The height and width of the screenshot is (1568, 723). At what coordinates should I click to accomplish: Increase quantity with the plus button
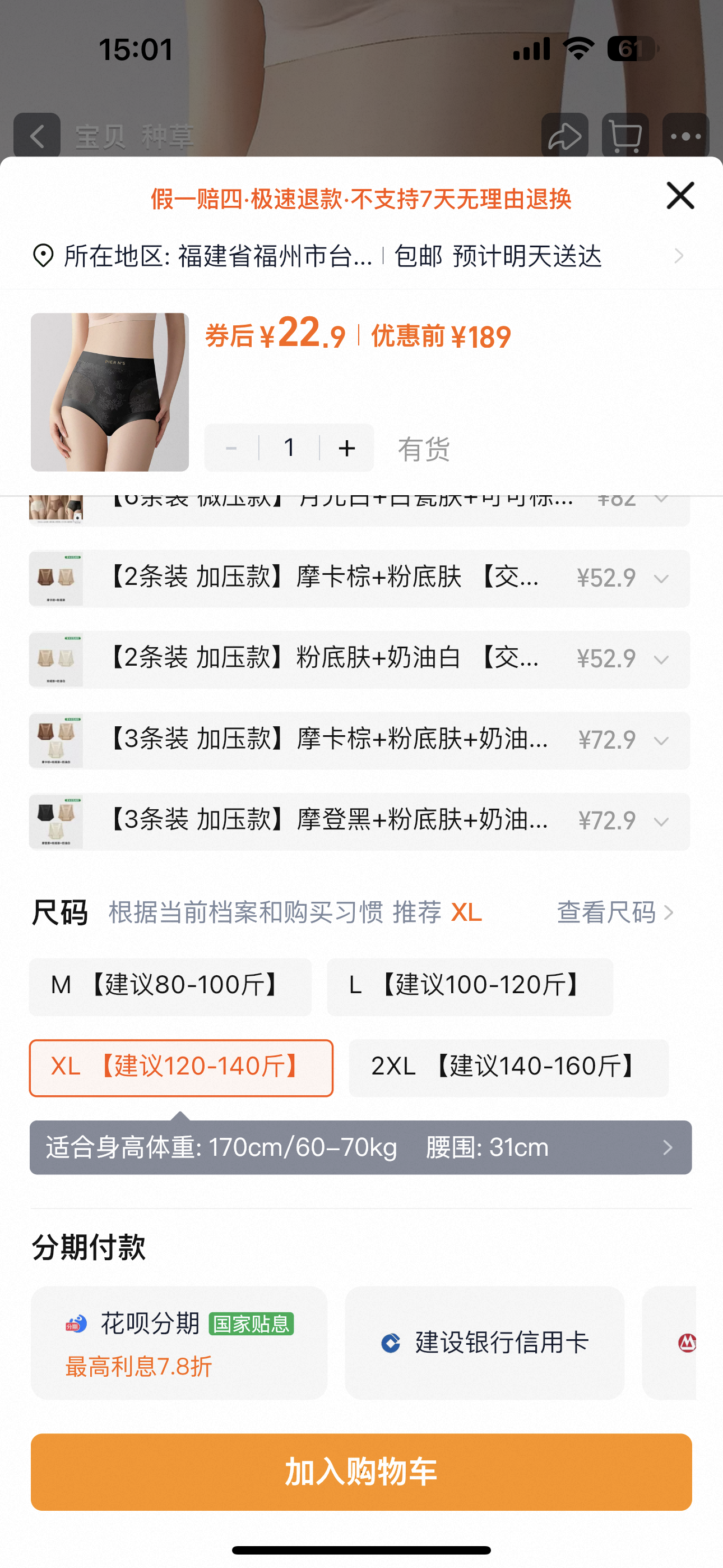click(347, 448)
